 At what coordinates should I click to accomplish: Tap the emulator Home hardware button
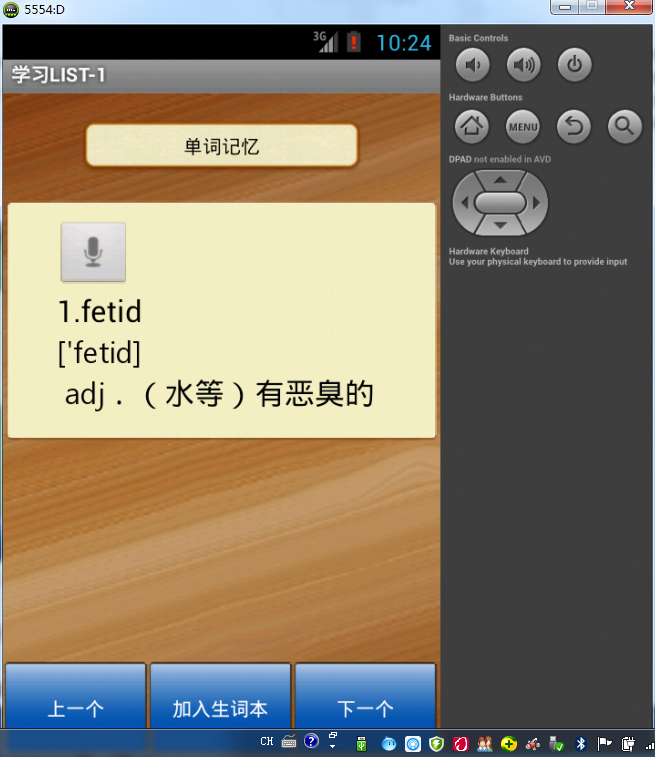pos(472,126)
